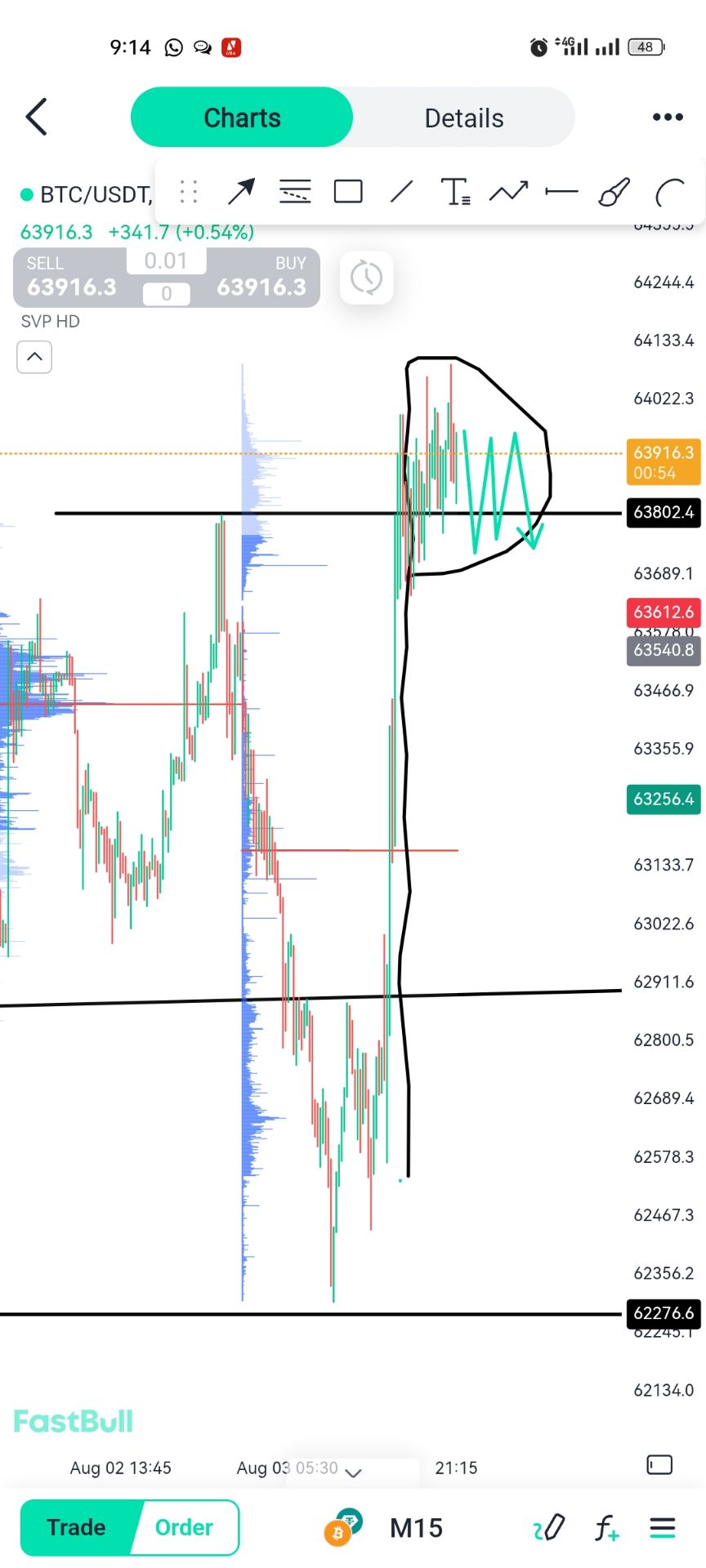Select the arrow drawing tool
This screenshot has height=1568, width=706.
(241, 192)
